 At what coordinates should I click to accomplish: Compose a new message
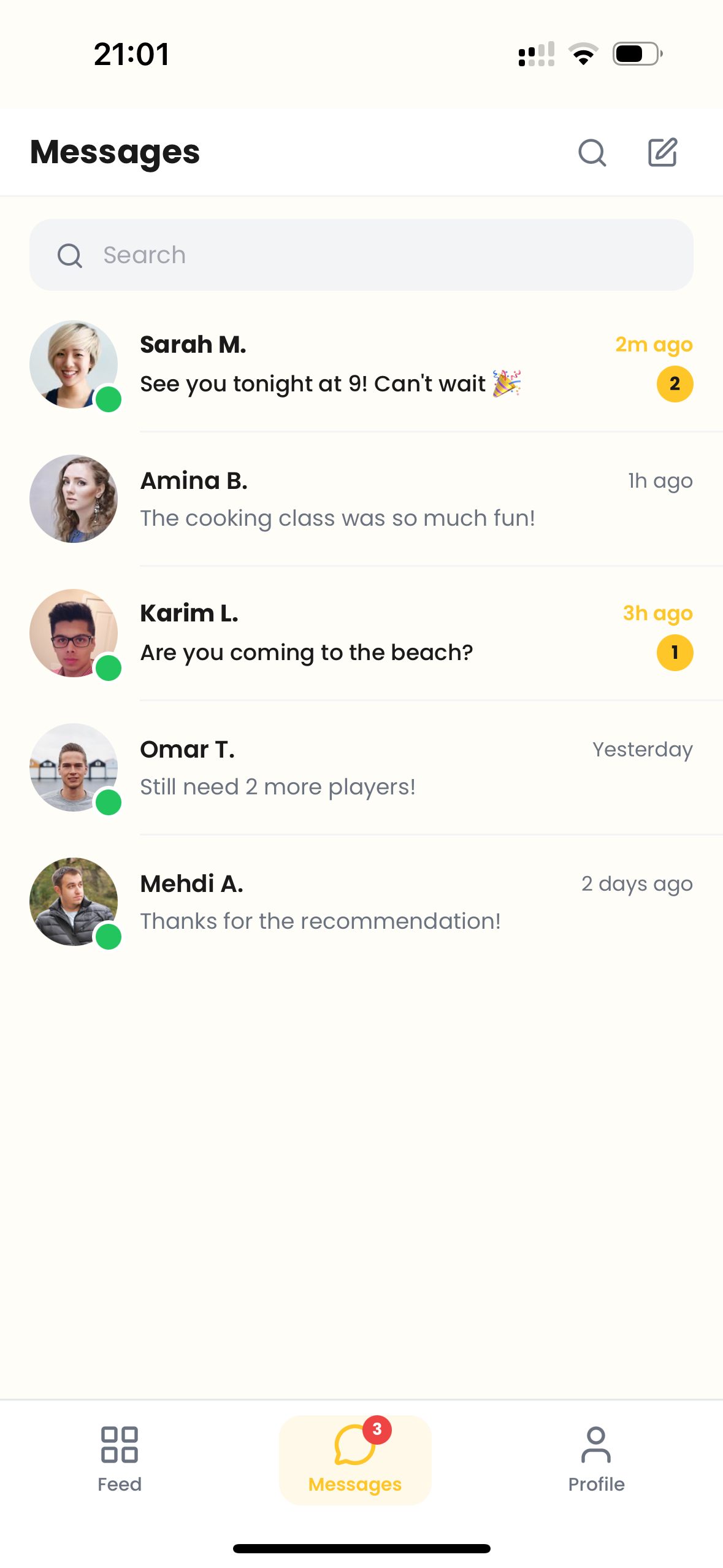click(x=663, y=152)
